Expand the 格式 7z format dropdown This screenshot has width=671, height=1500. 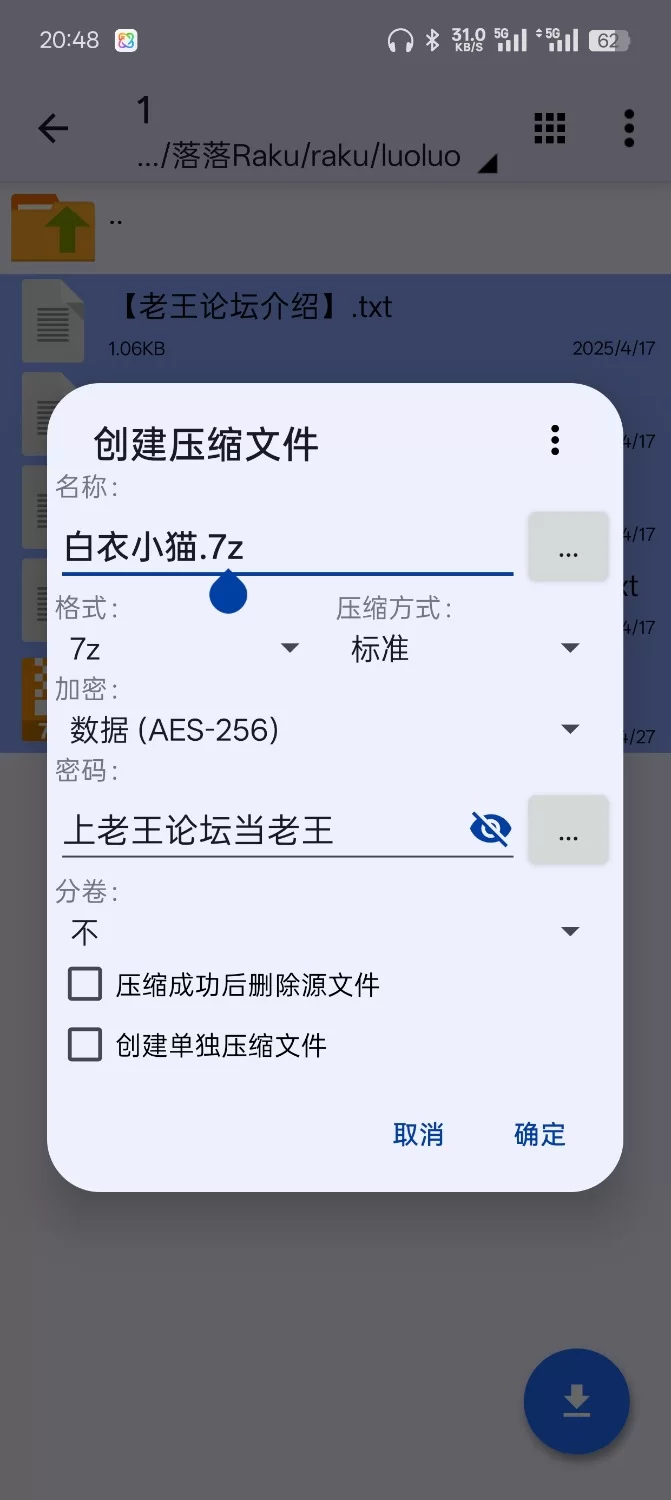pos(185,648)
